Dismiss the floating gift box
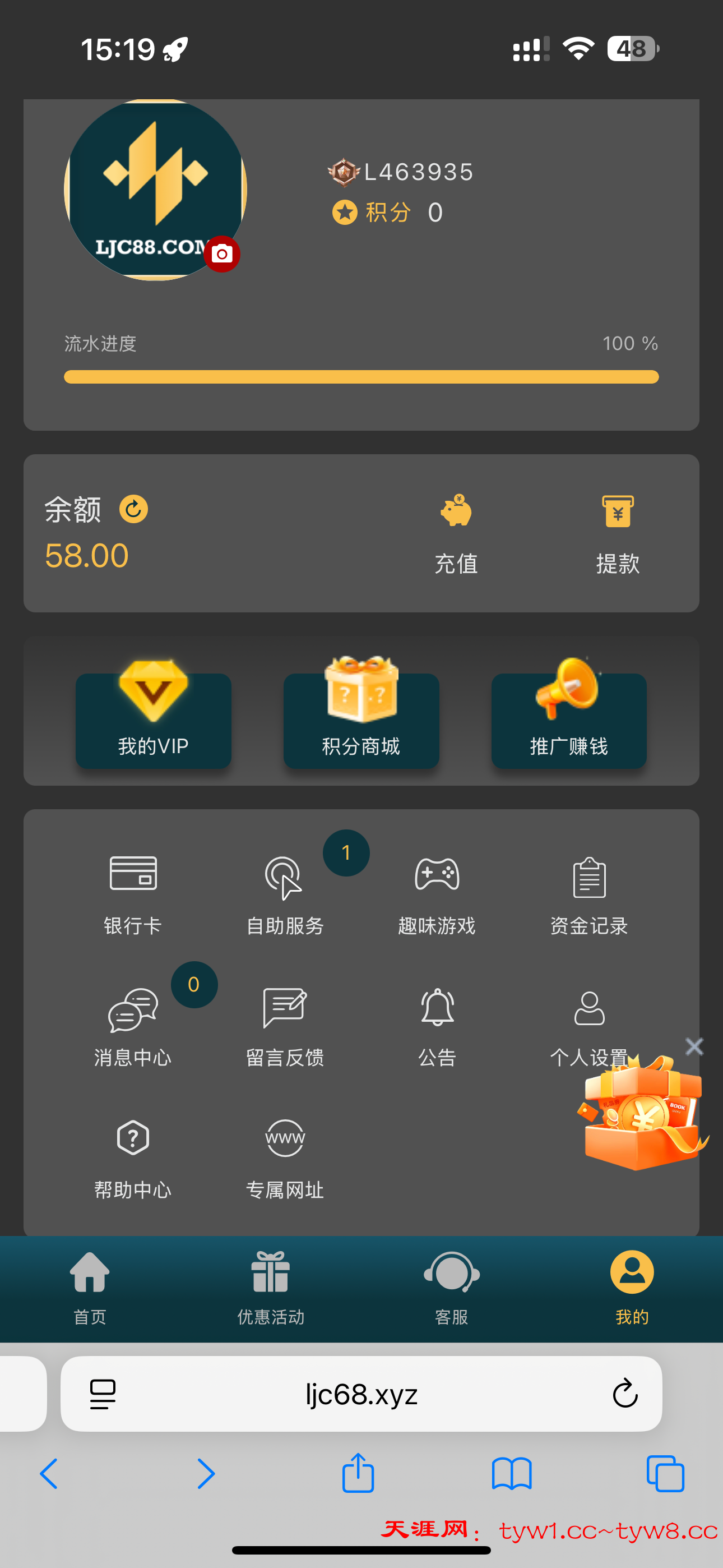This screenshot has width=723, height=1568. tap(694, 1047)
